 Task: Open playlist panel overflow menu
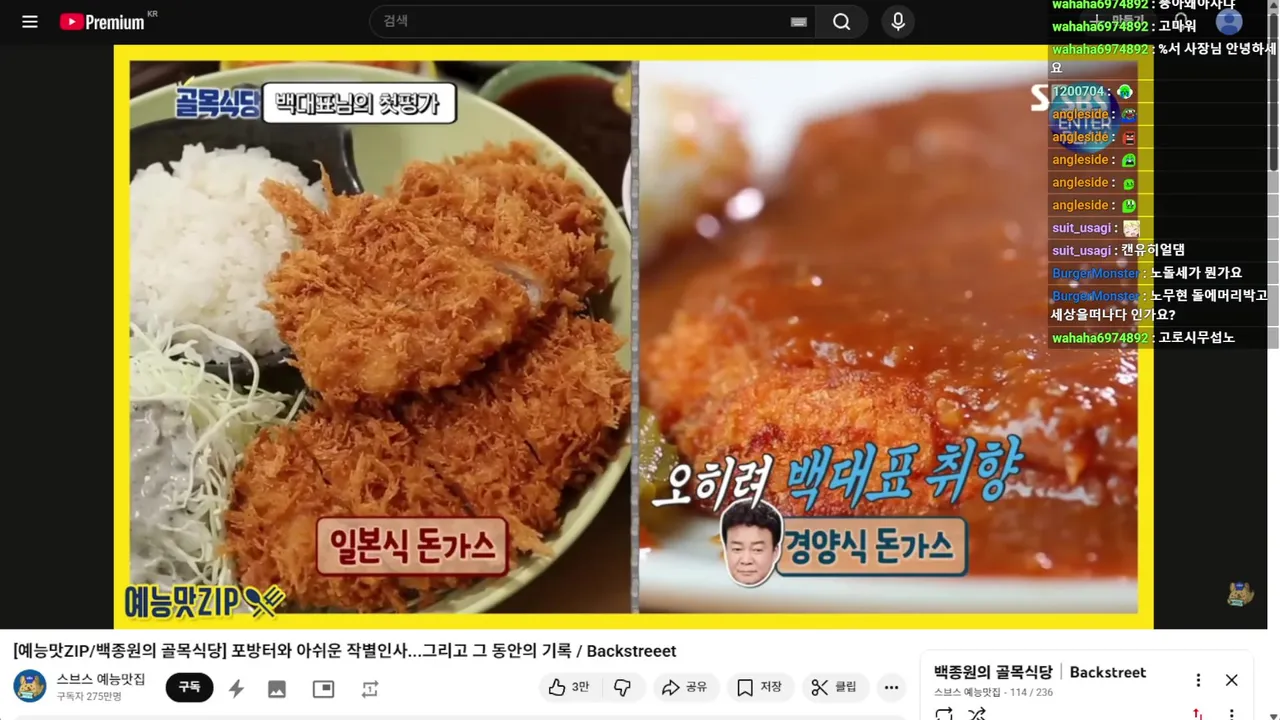click(1198, 680)
